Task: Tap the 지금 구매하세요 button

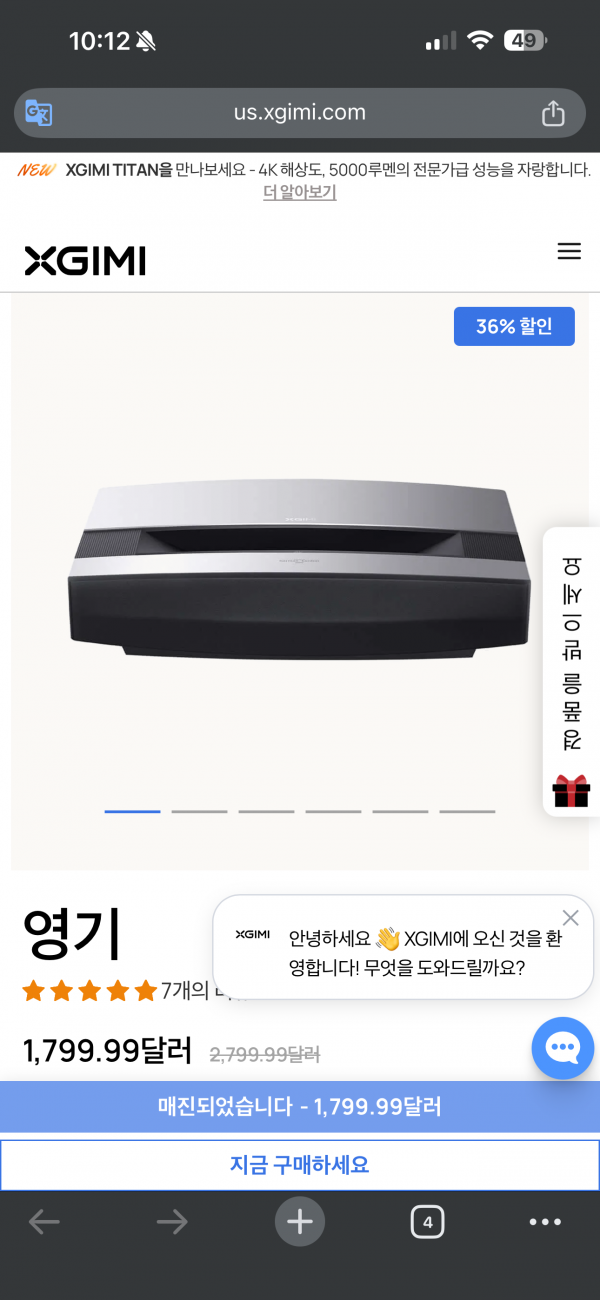Action: 299,1165
